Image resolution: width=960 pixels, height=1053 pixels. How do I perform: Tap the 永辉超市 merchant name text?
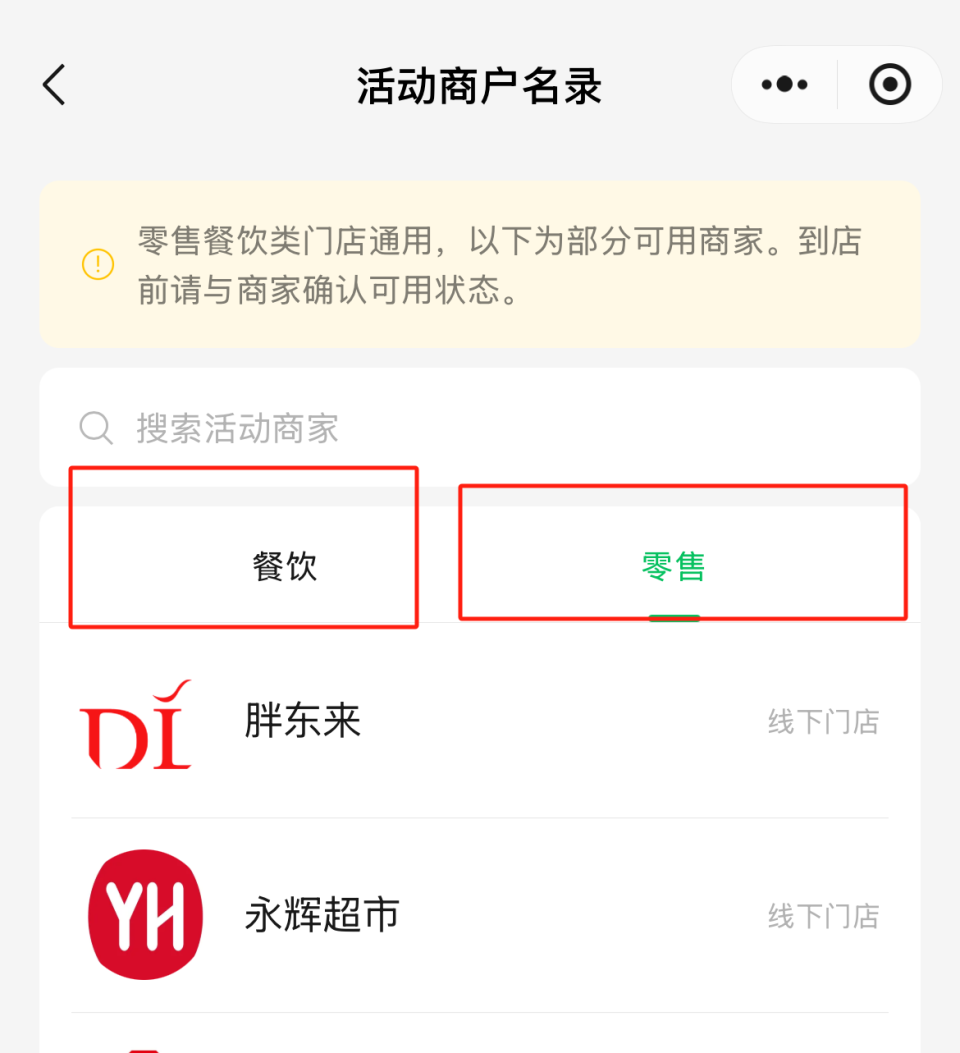tap(322, 913)
